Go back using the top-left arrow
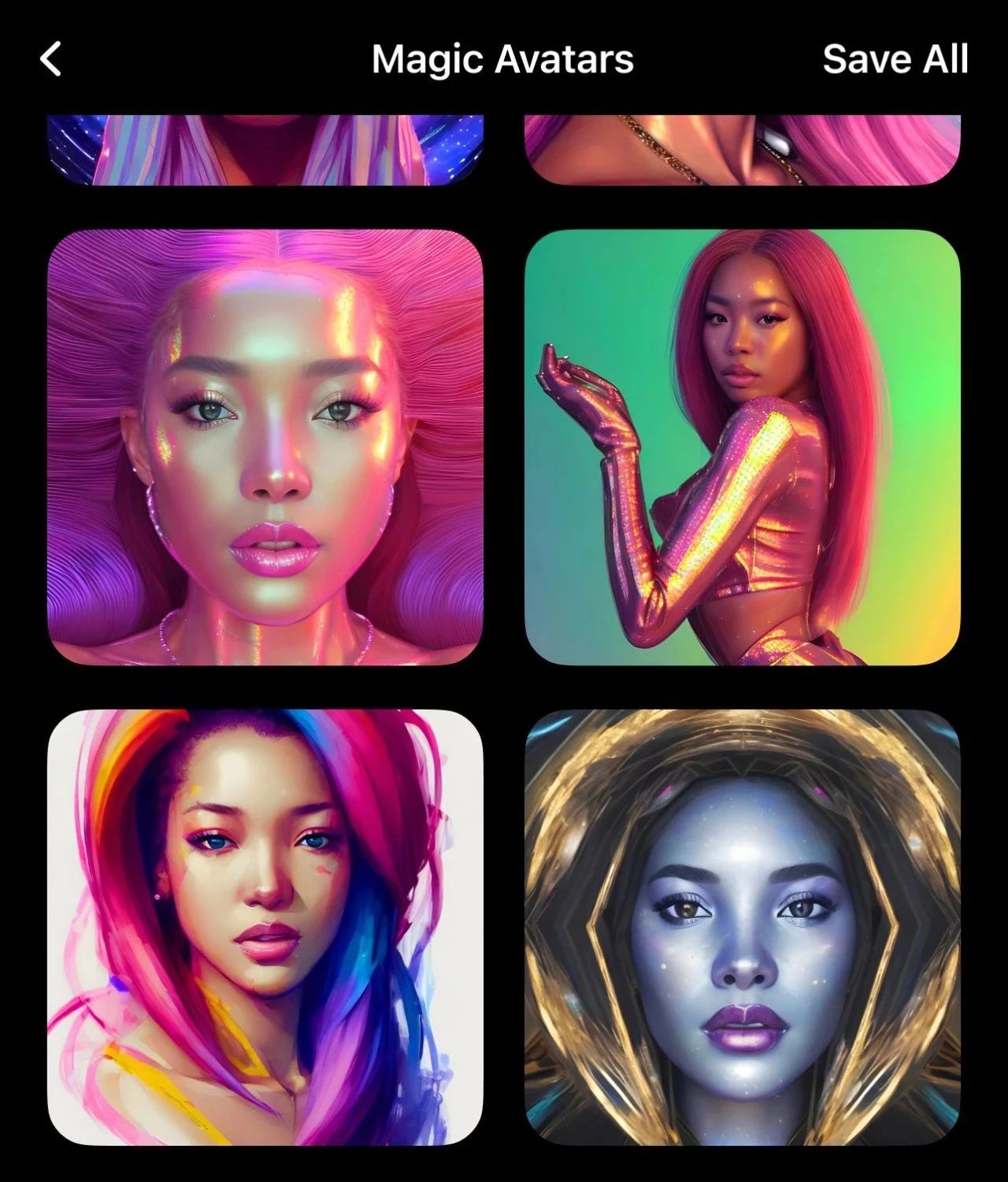Viewport: 1008px width, 1182px height. click(x=51, y=60)
